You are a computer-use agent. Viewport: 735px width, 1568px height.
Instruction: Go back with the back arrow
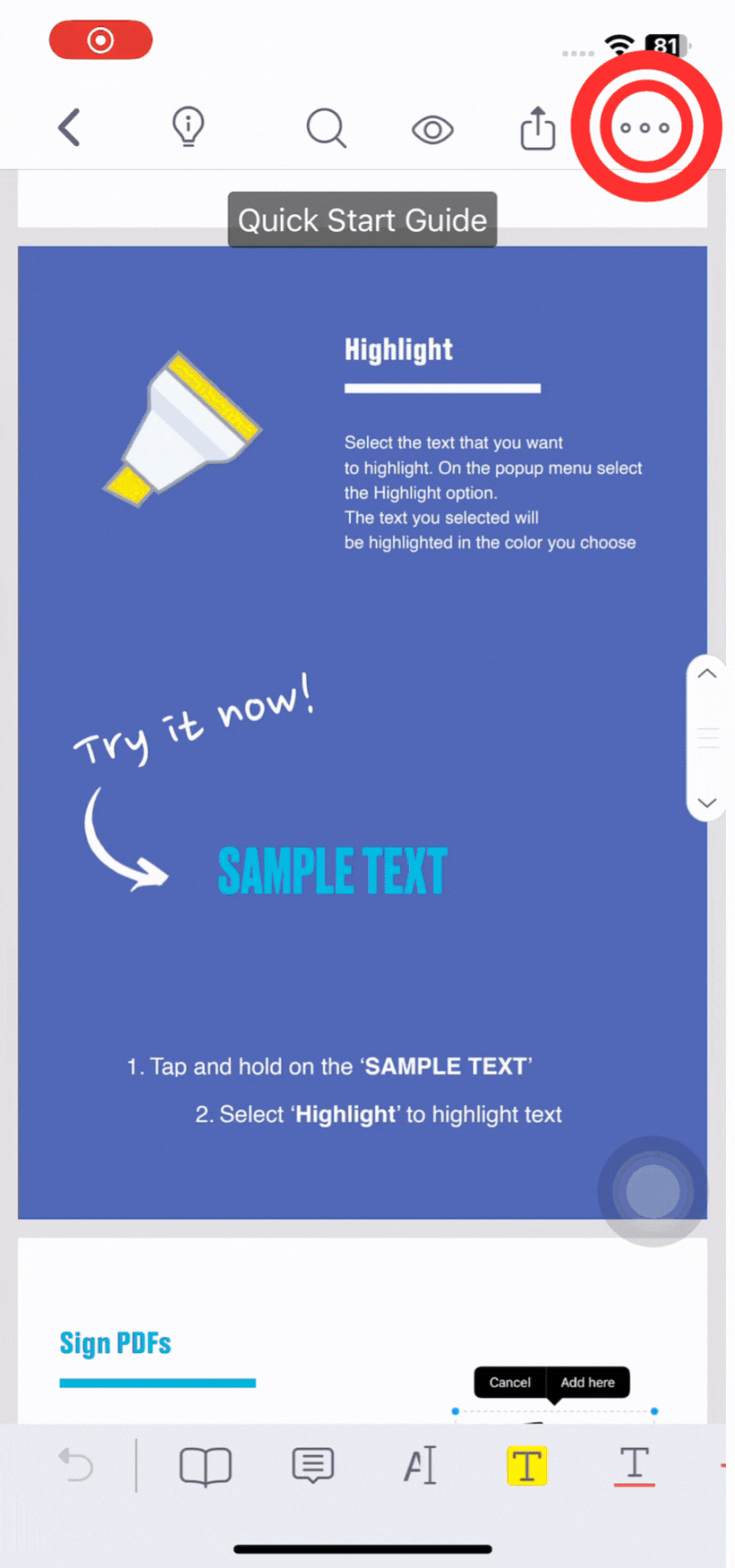[x=70, y=127]
